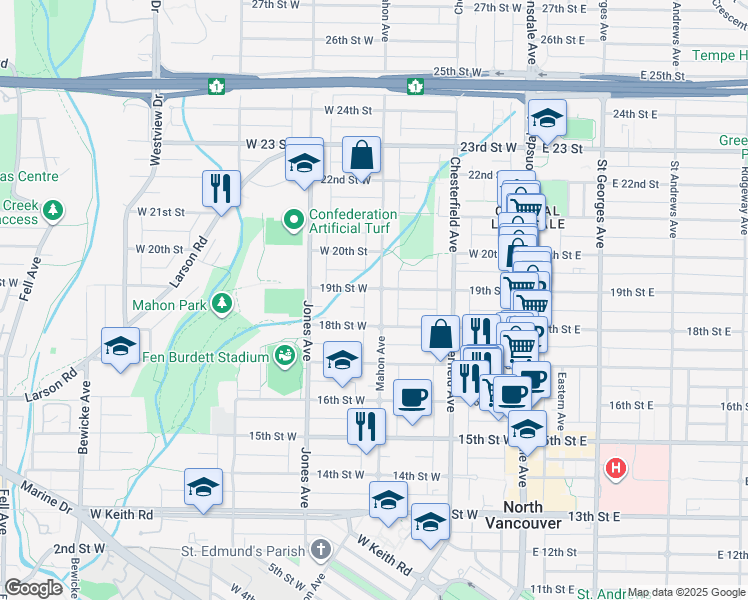748x600 pixels.
Task: Open the Confederation Artificial Turf place pin
Action: click(x=293, y=218)
